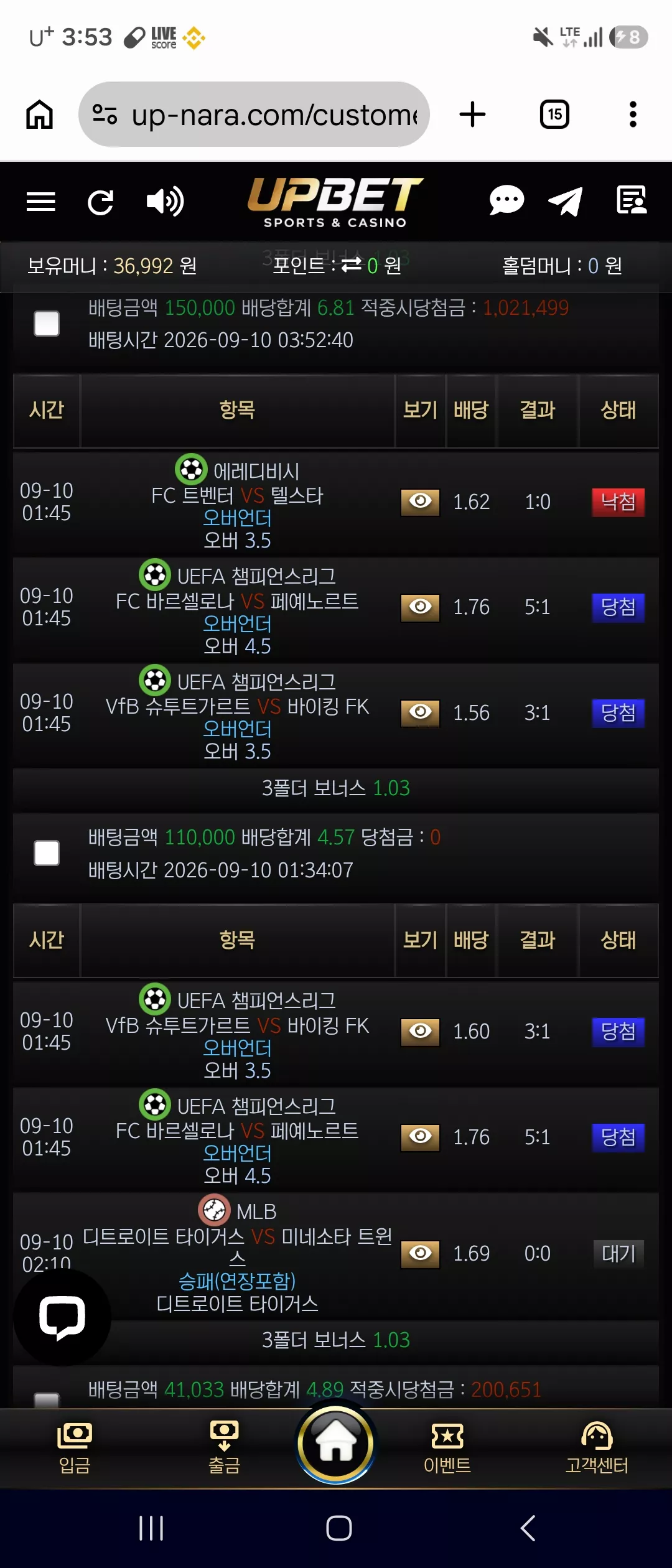Go to 입금 deposit tab
This screenshot has width=672, height=1568.
click(75, 1448)
